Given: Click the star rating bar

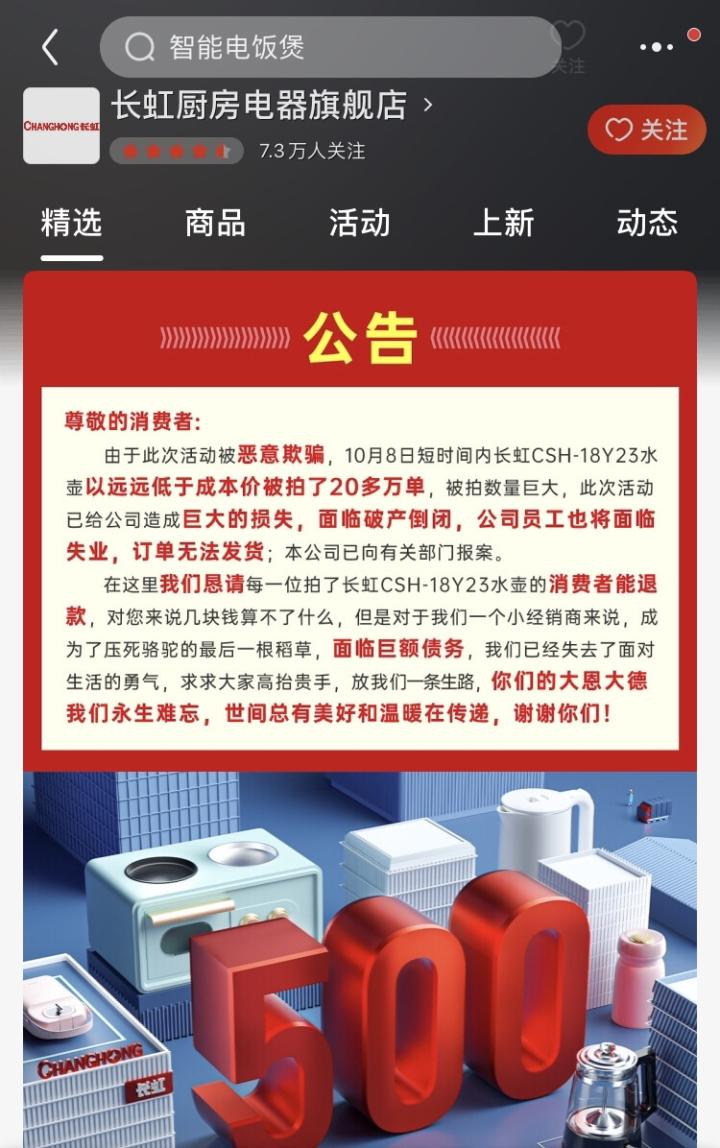Looking at the screenshot, I should pos(176,152).
